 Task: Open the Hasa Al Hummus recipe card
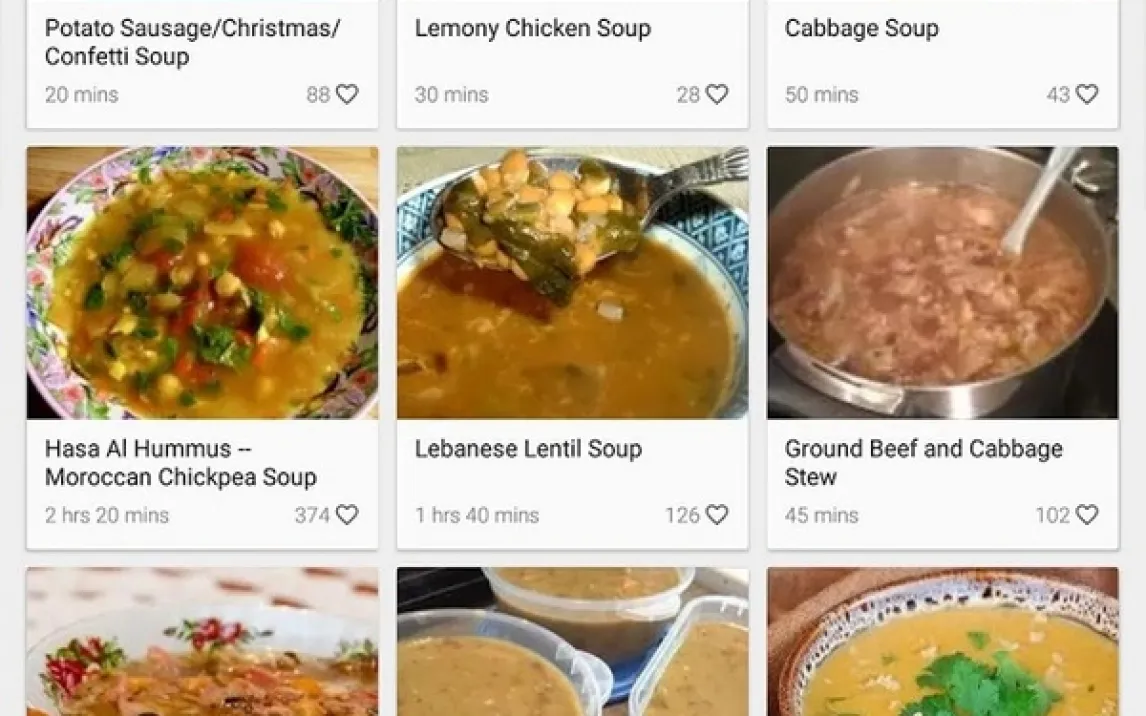202,283
